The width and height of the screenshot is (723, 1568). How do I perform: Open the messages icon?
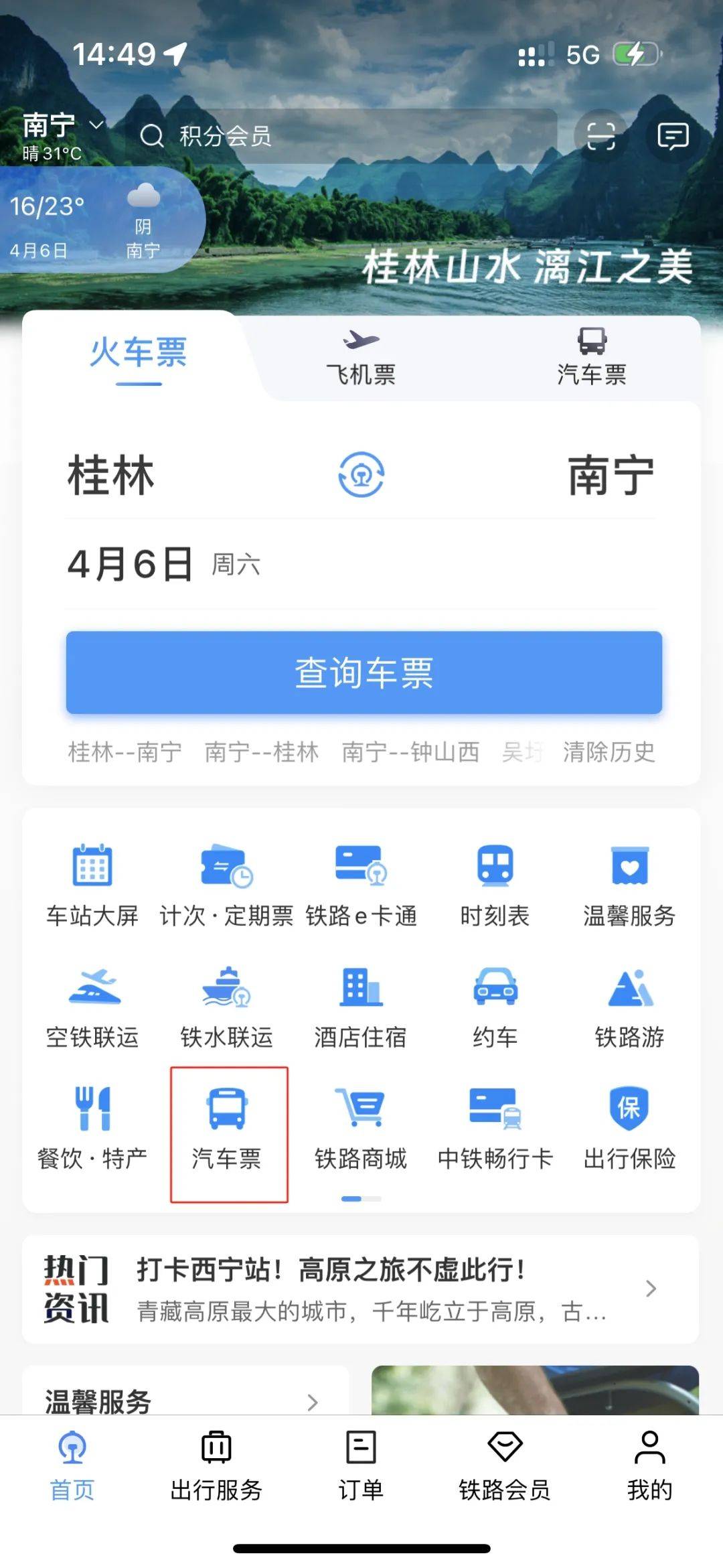tap(672, 137)
